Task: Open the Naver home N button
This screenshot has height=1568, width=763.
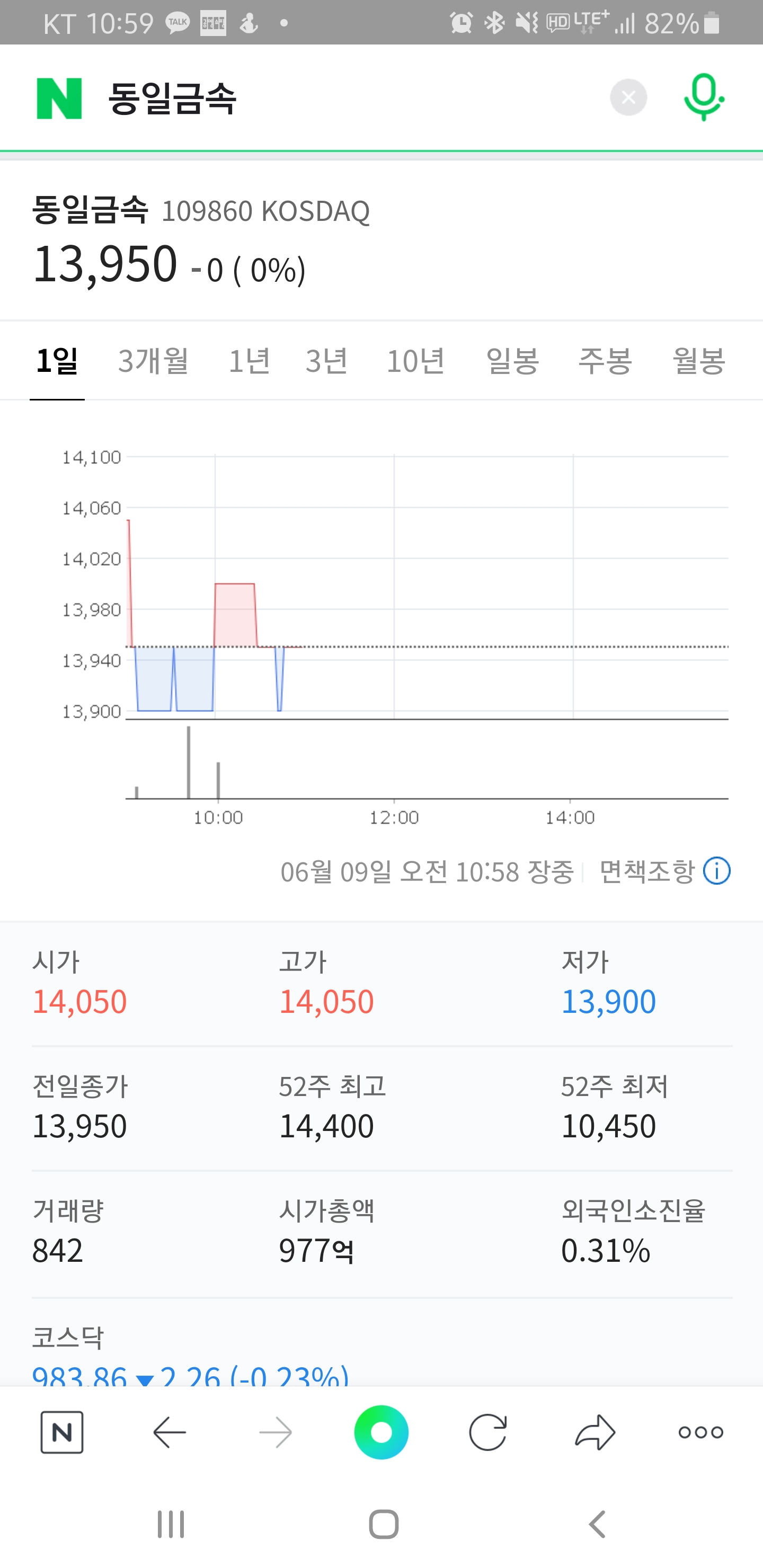Action: [x=61, y=1432]
